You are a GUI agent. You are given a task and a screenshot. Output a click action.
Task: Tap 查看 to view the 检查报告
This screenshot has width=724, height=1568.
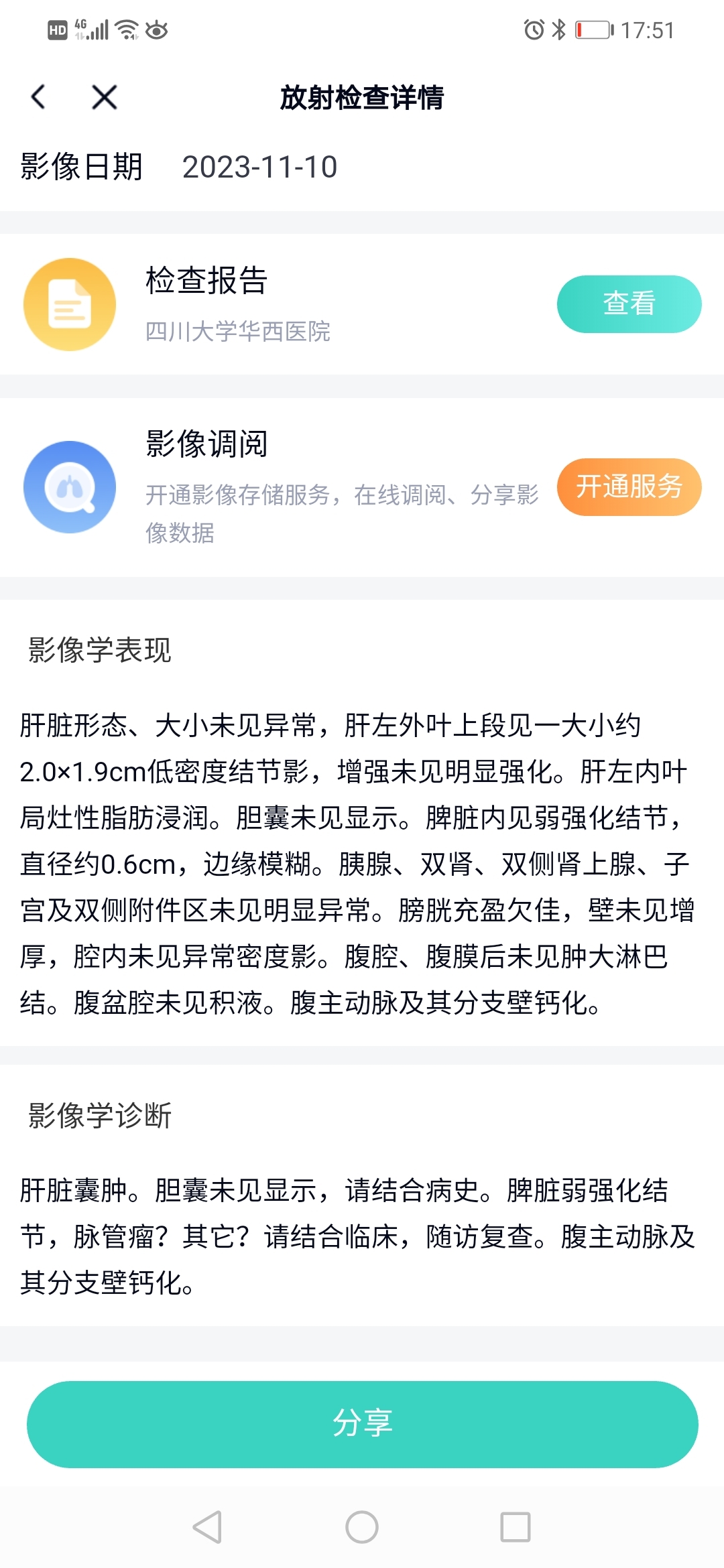pos(628,304)
